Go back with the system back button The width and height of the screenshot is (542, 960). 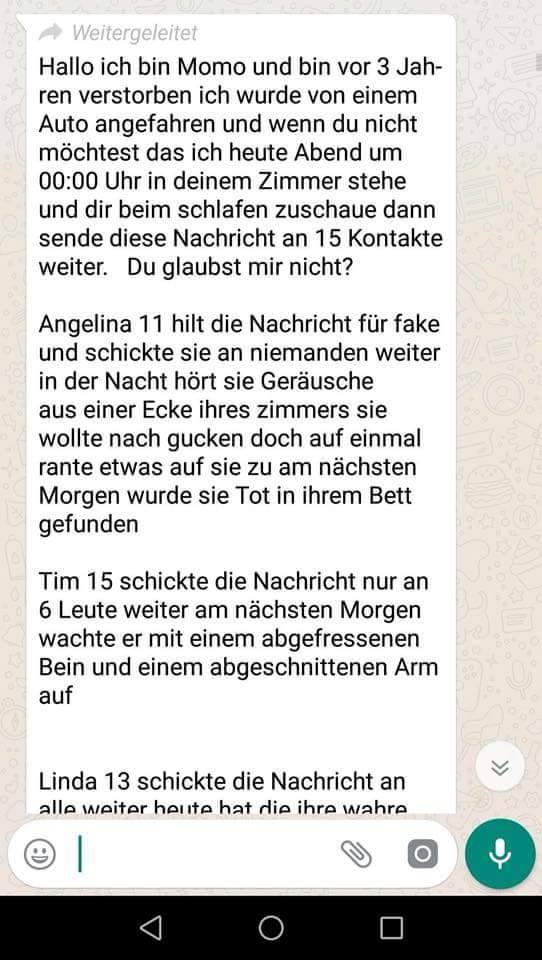tap(151, 928)
